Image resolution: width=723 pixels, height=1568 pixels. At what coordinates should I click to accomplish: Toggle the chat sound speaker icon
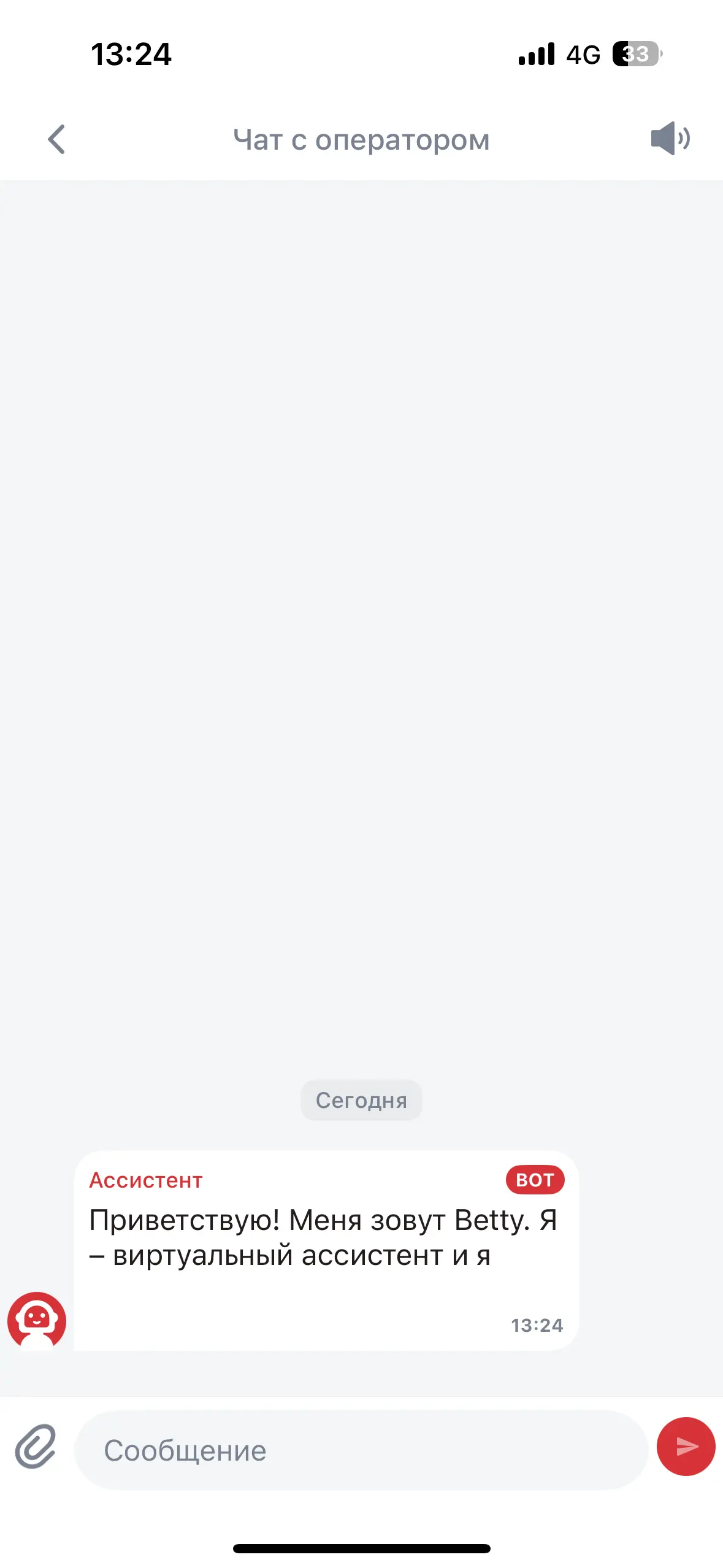tap(670, 138)
